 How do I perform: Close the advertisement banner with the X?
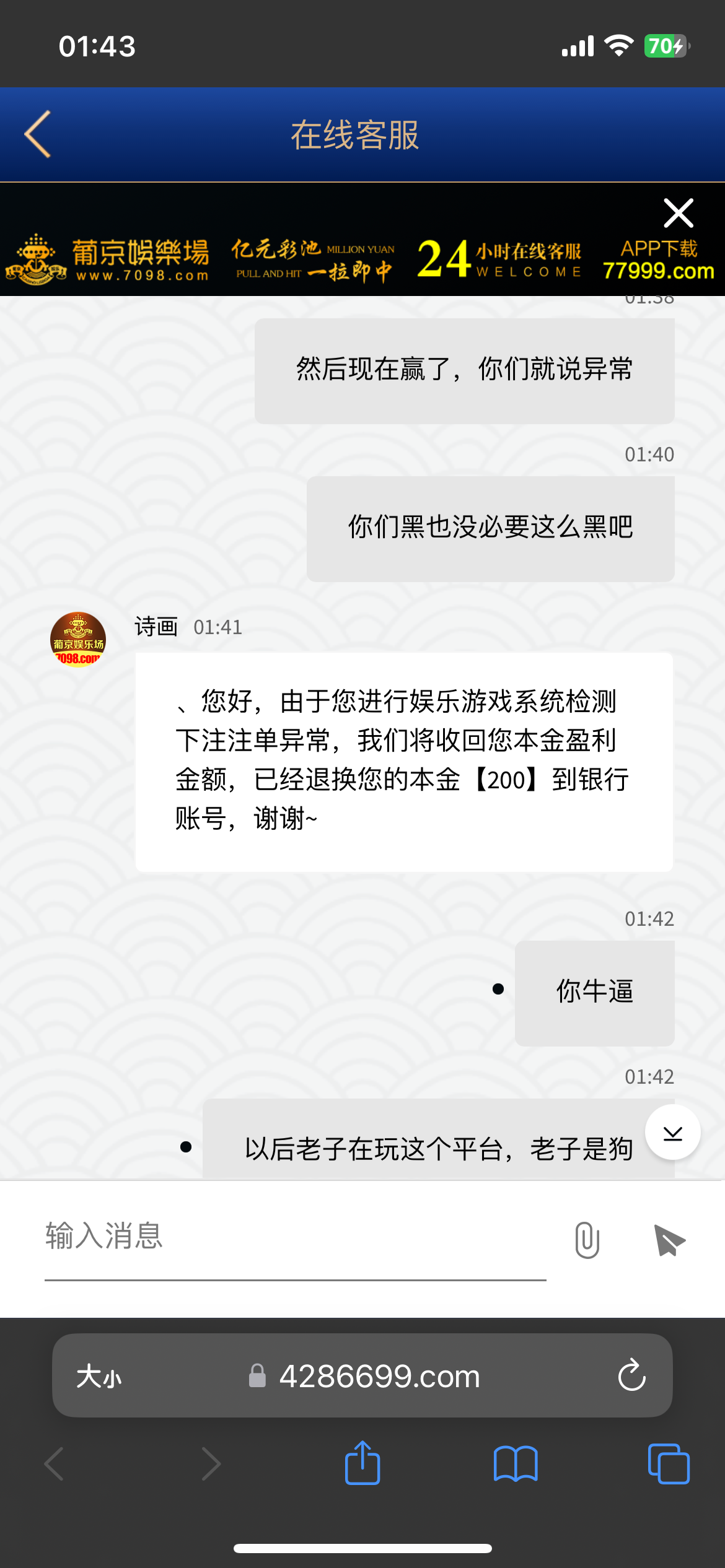click(679, 212)
